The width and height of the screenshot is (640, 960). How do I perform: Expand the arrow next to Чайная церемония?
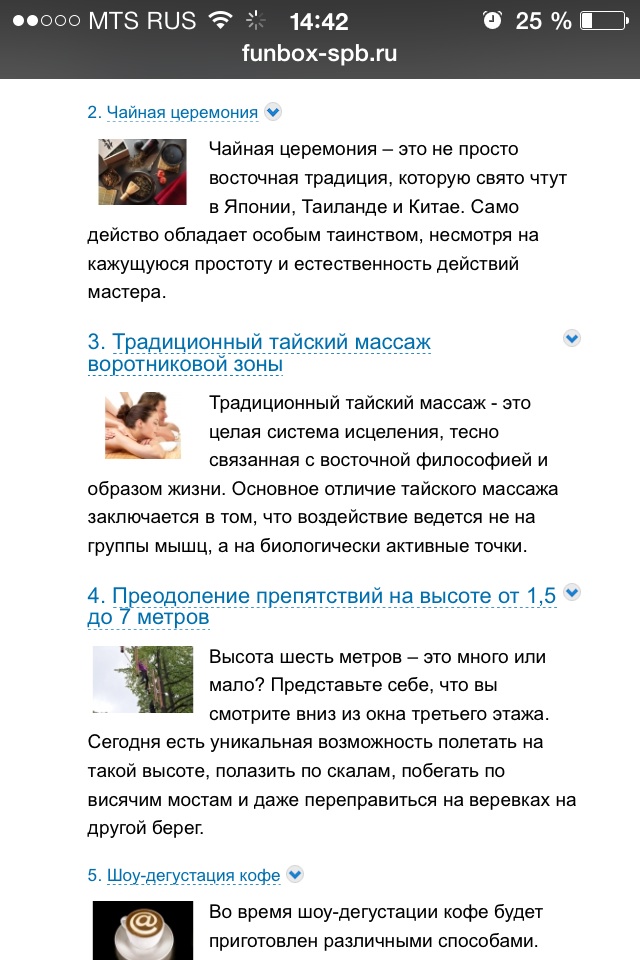click(273, 112)
